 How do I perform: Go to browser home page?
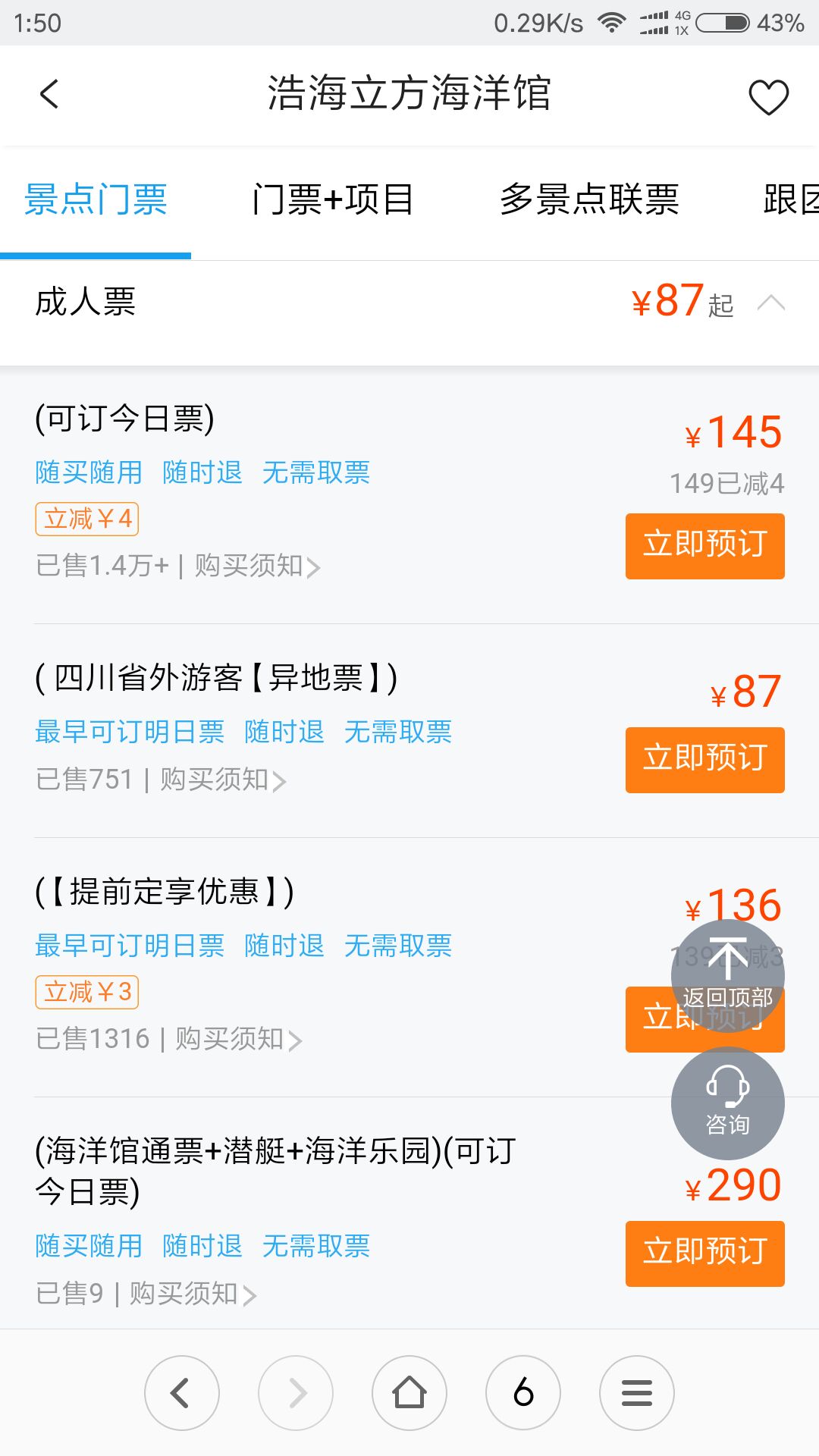tap(409, 1393)
